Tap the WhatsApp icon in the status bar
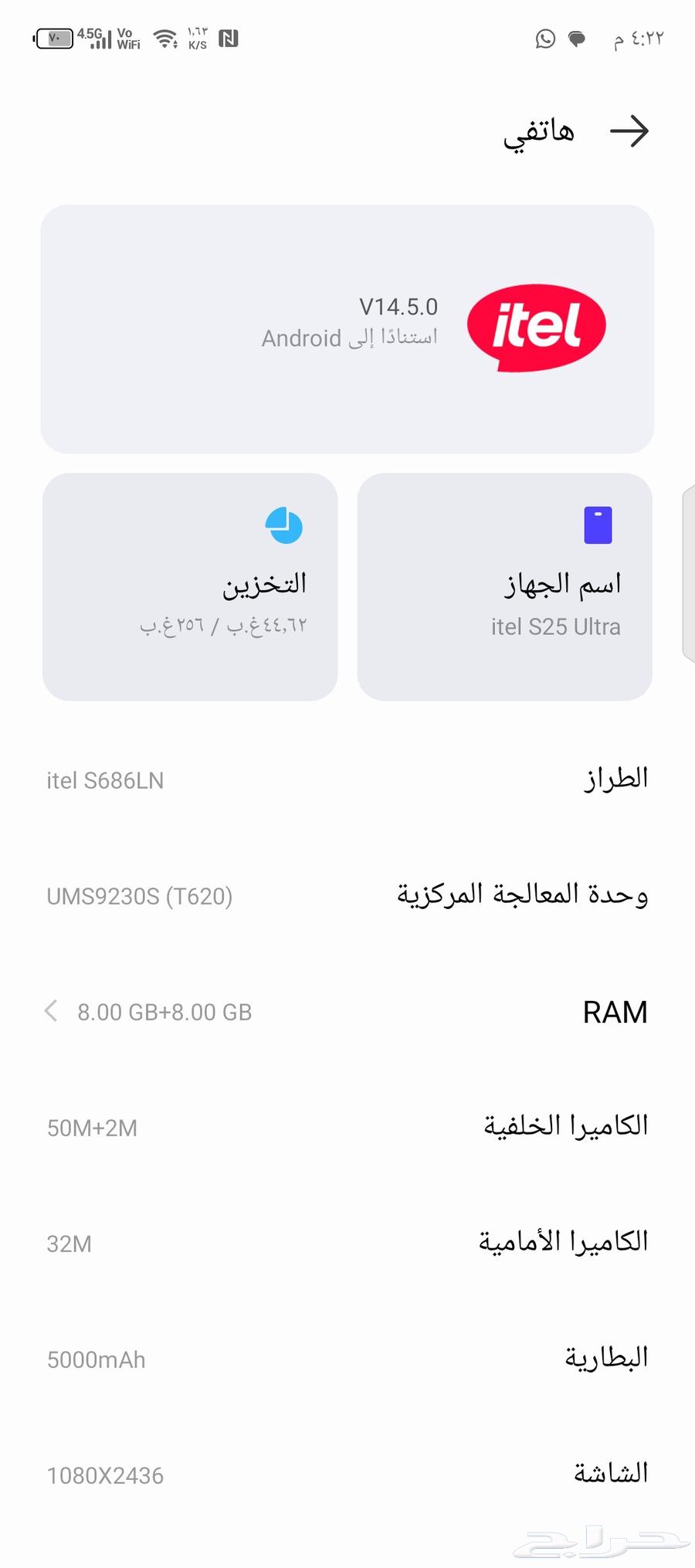 [x=544, y=39]
